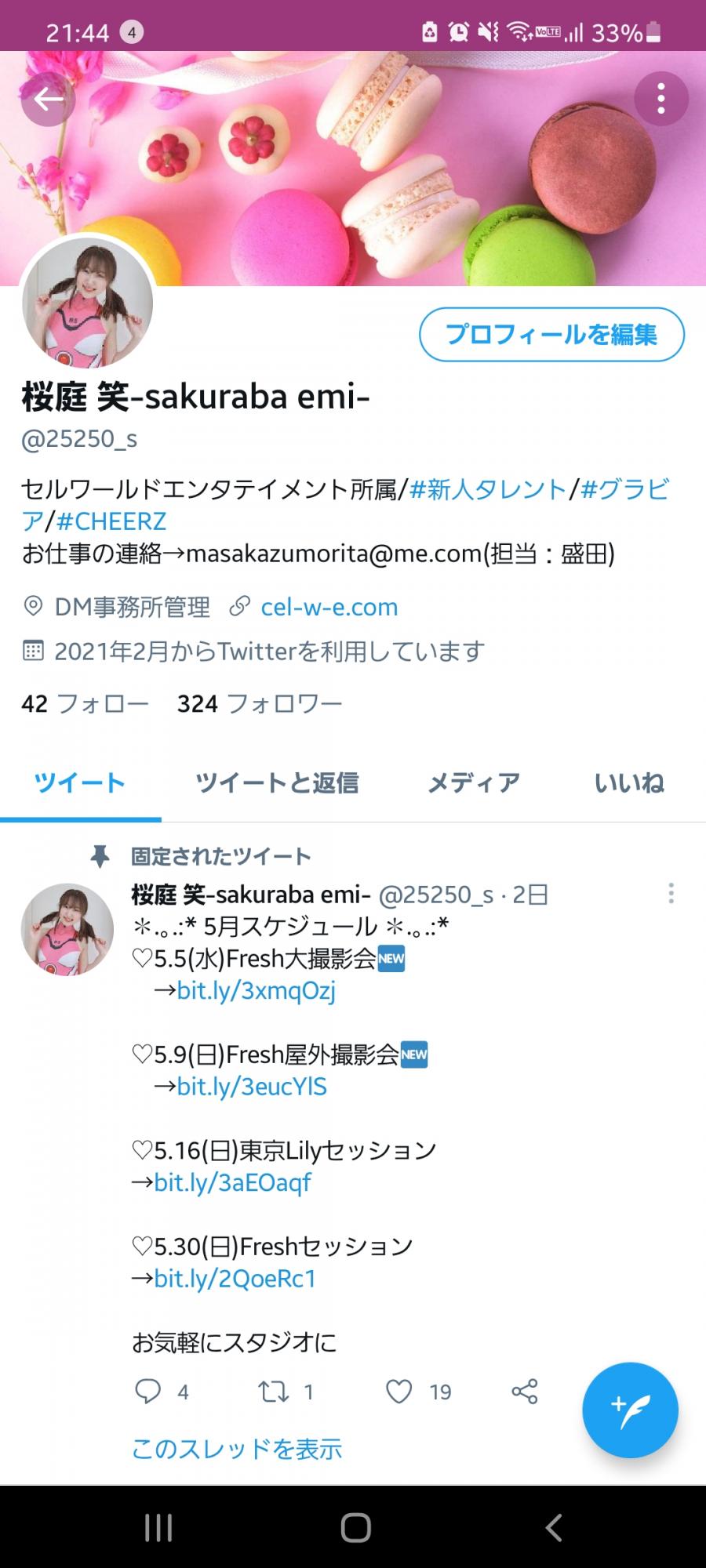Retweet the pinned schedule tweet
This screenshot has height=1568, width=706.
click(274, 1392)
